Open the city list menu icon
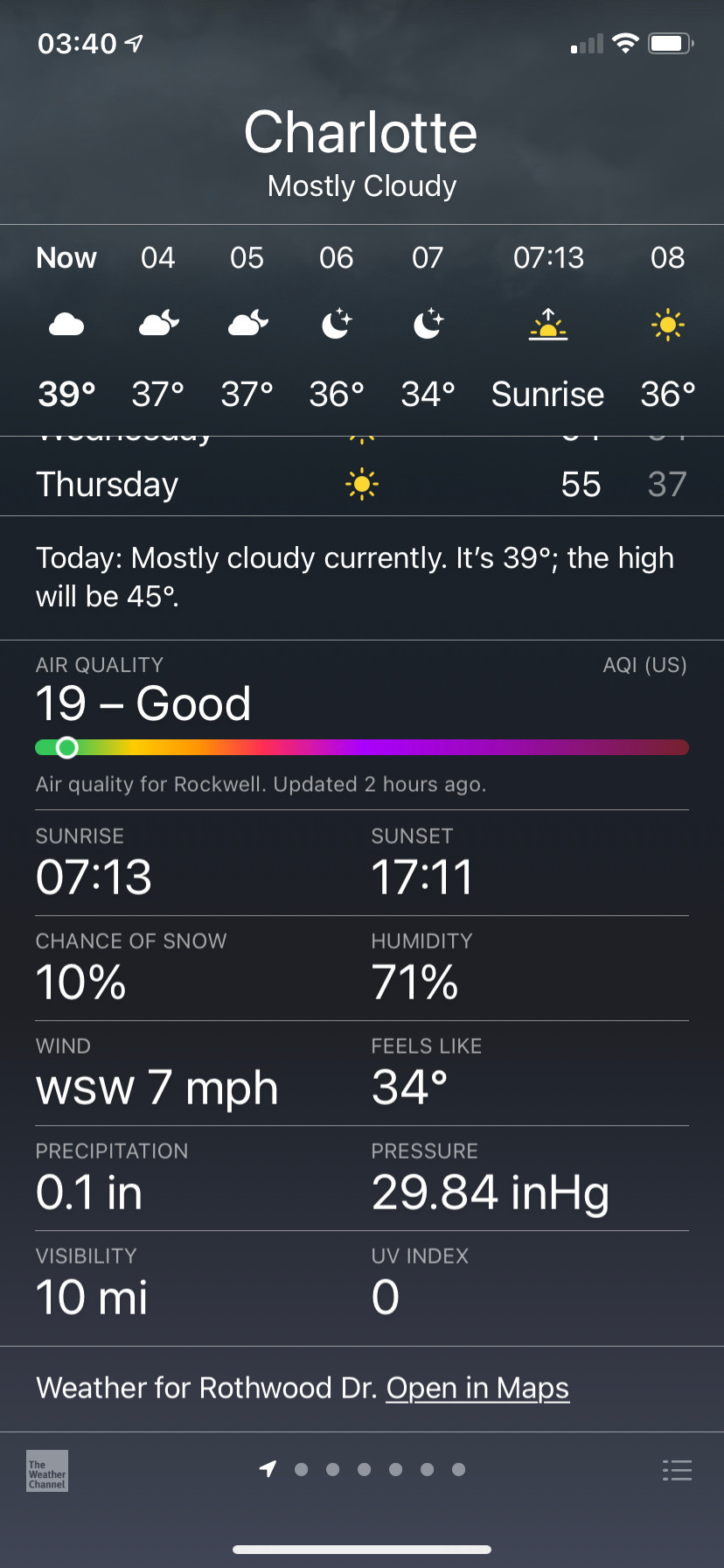 coord(677,1470)
